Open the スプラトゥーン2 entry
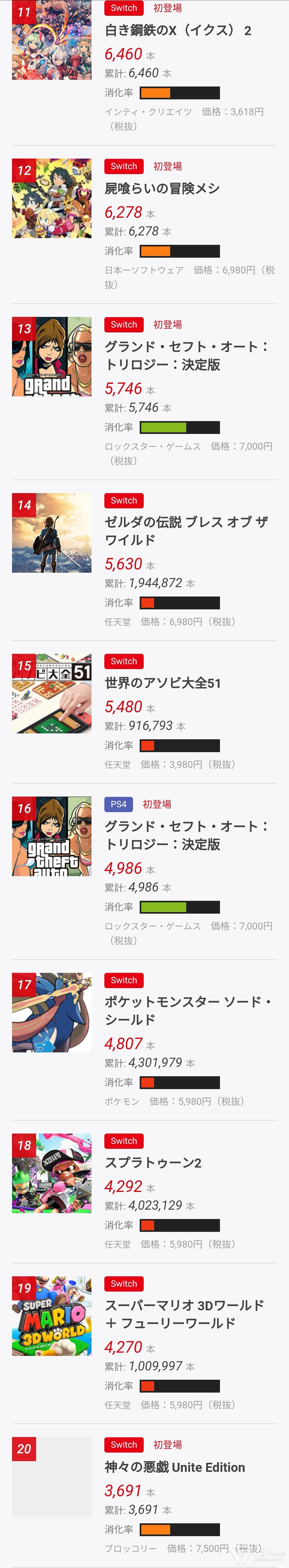 pyautogui.click(x=153, y=1163)
